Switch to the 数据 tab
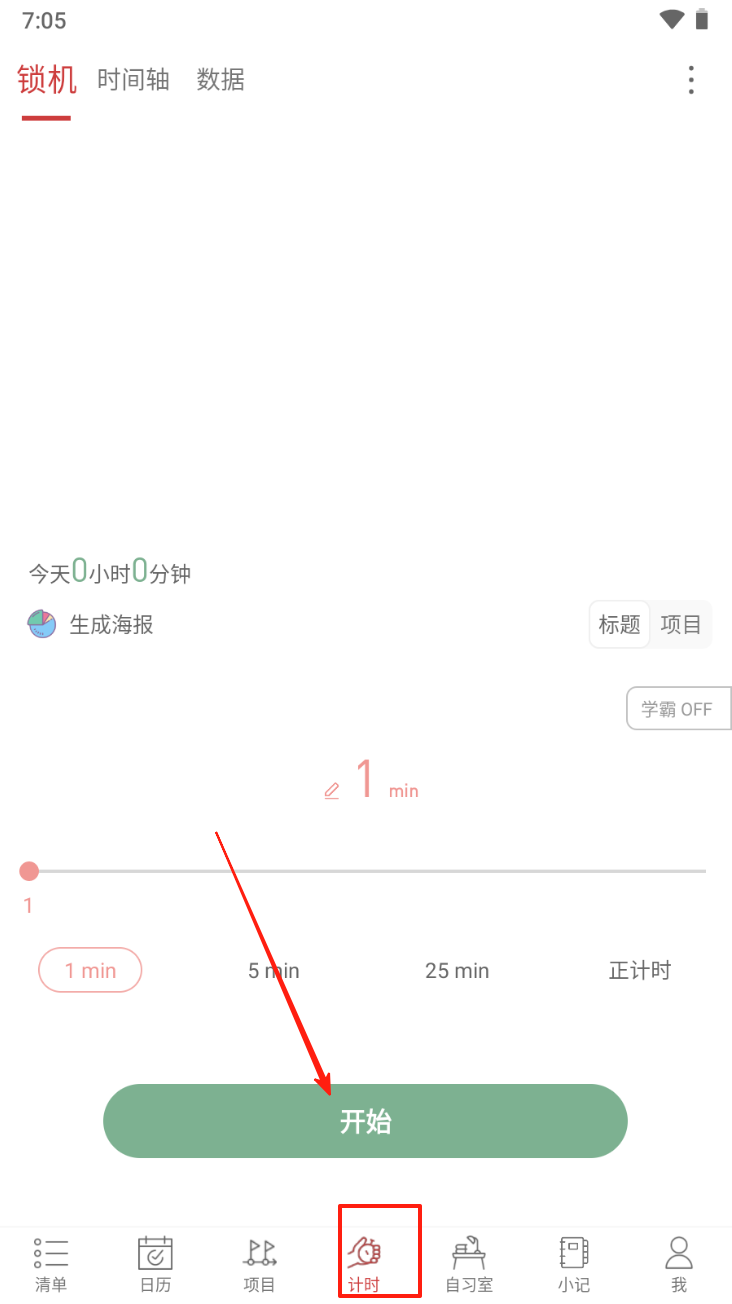 tap(221, 80)
